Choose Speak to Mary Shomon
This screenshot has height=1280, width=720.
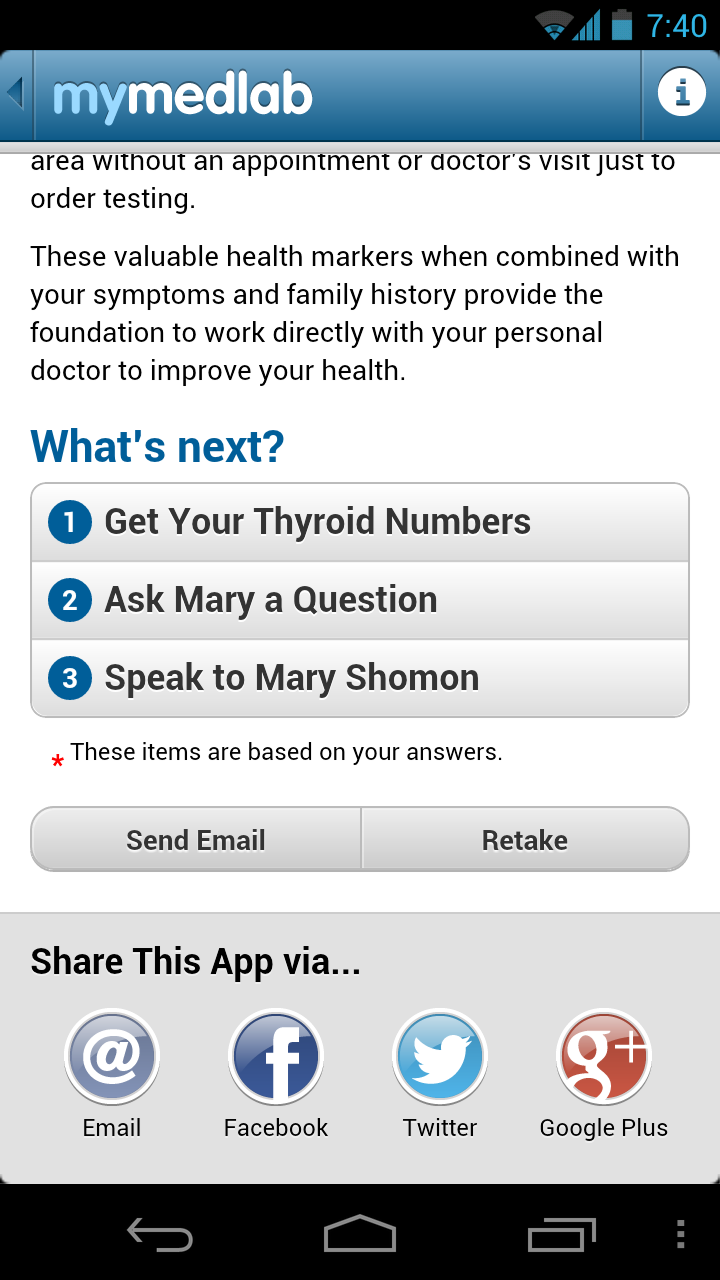[x=360, y=678]
